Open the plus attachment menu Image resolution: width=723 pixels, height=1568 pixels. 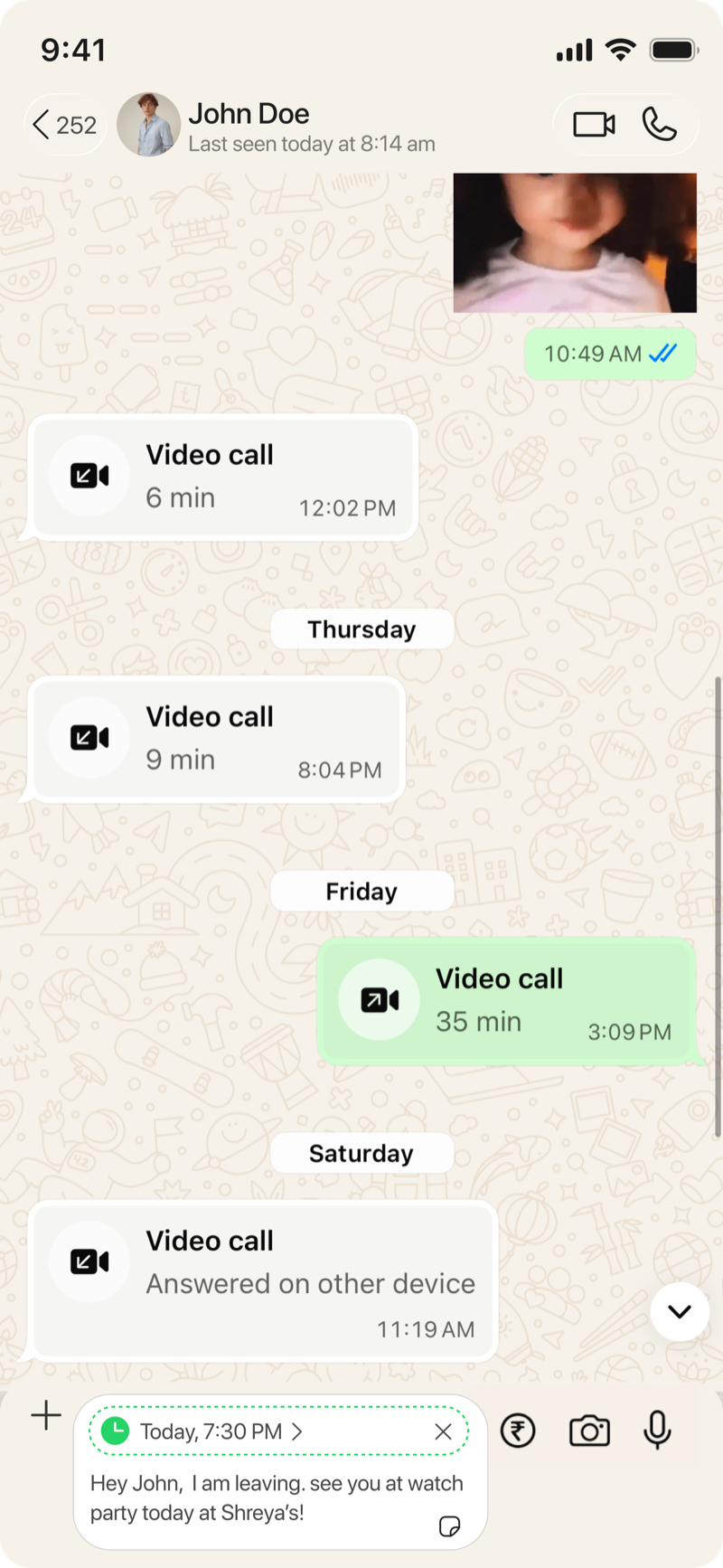click(46, 1415)
